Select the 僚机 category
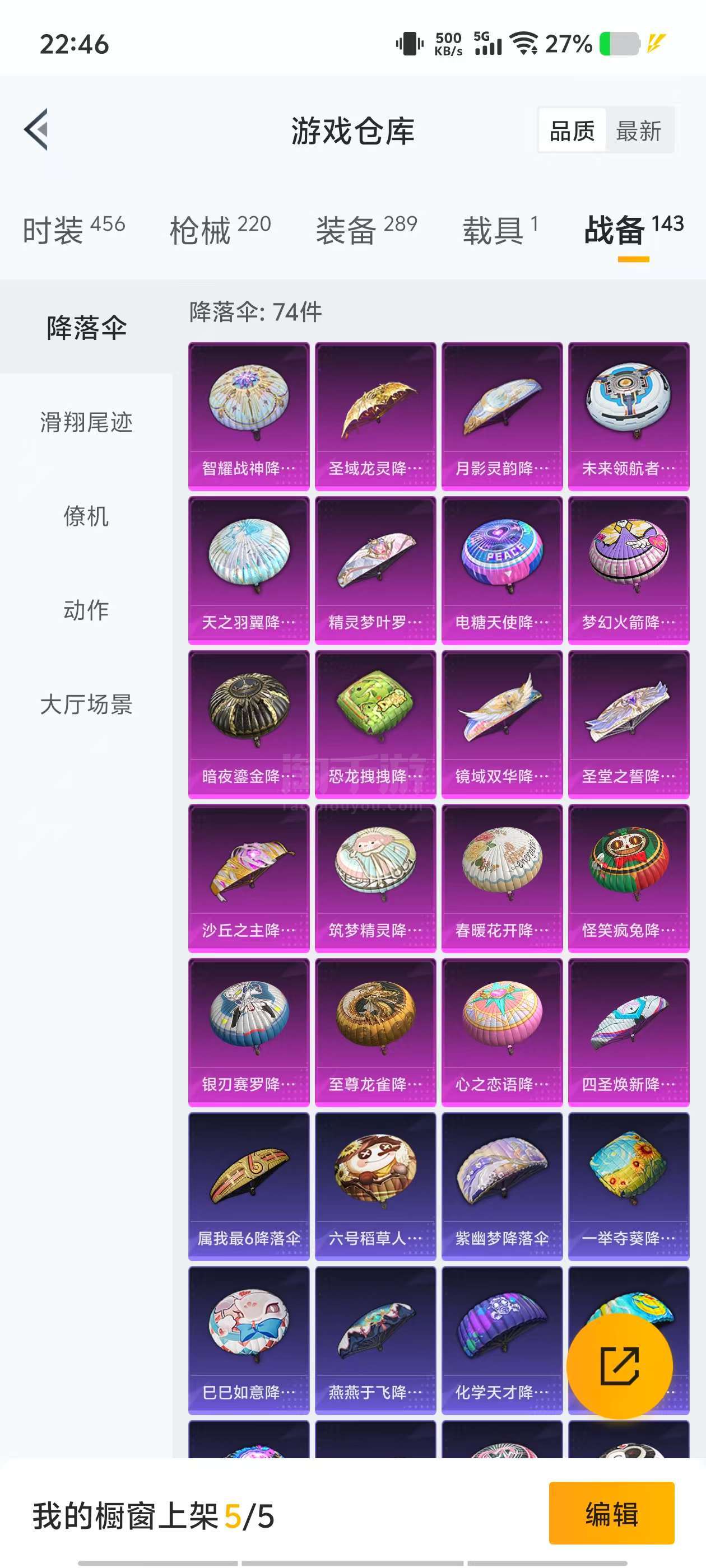Screen dimensions: 706x1568 click(x=86, y=516)
